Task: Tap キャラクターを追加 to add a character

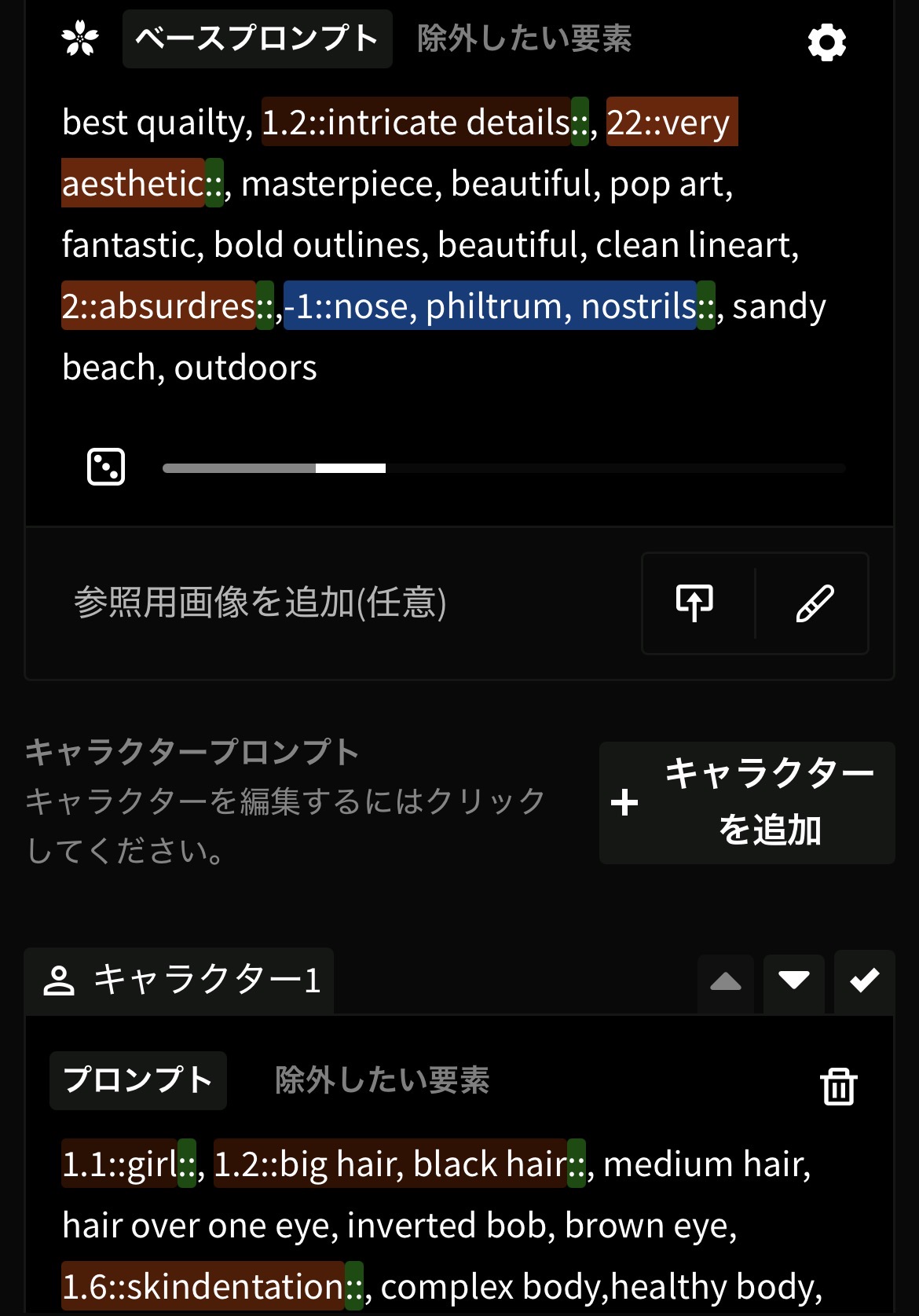Action: pos(746,802)
